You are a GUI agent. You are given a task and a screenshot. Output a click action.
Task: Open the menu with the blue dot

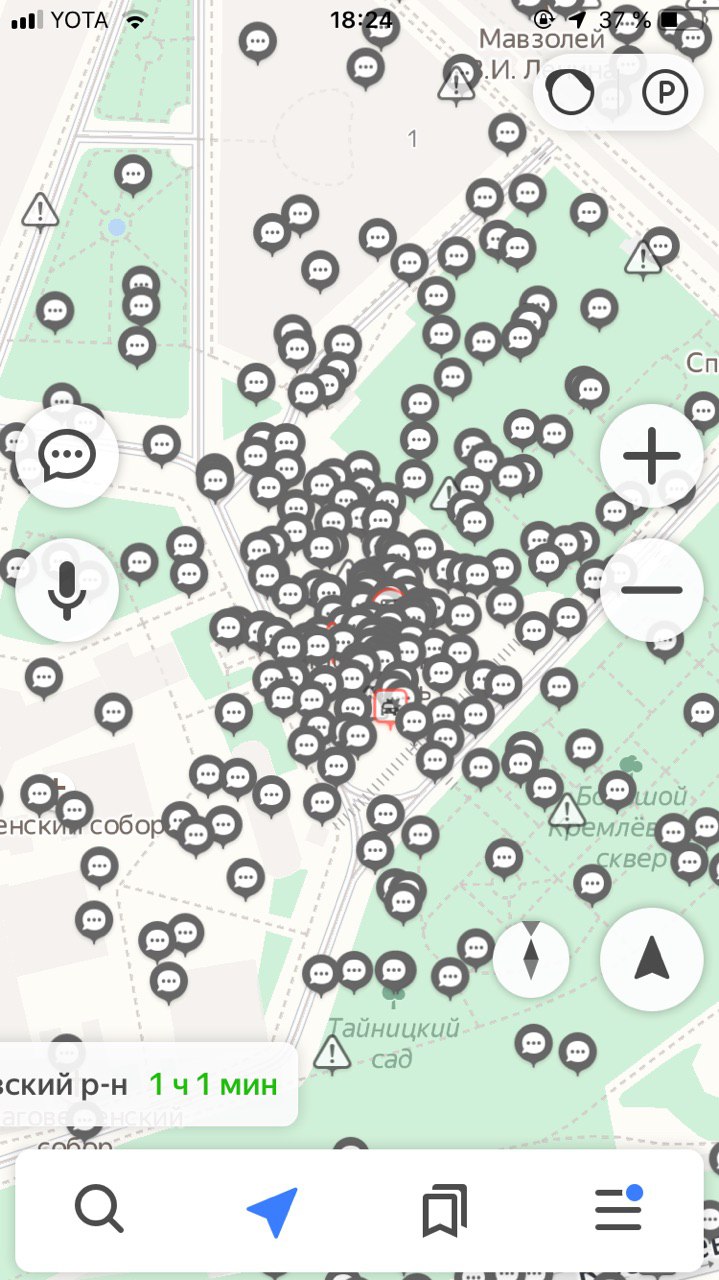tap(618, 1209)
